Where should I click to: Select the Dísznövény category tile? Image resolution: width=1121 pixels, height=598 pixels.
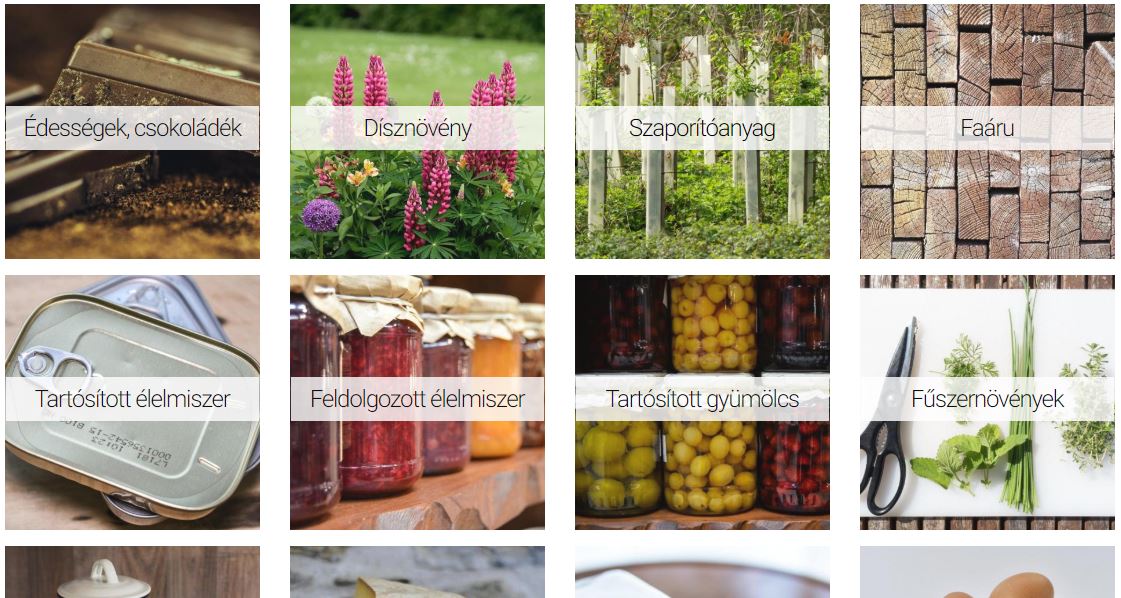417,129
